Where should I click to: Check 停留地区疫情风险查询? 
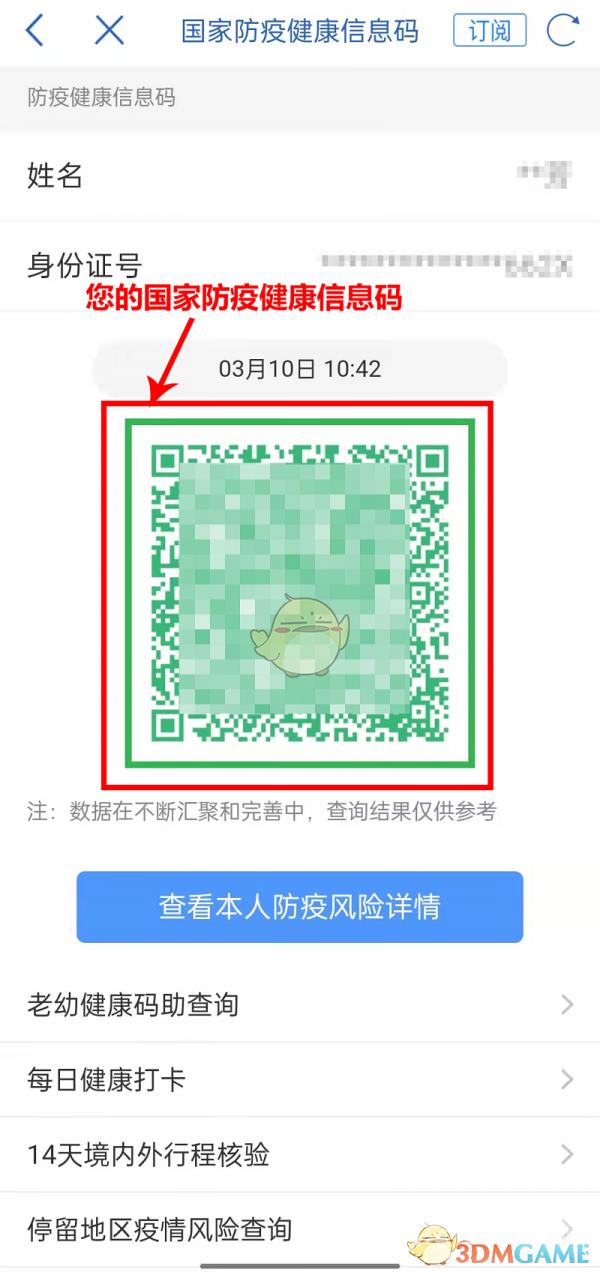pyautogui.click(x=300, y=1228)
